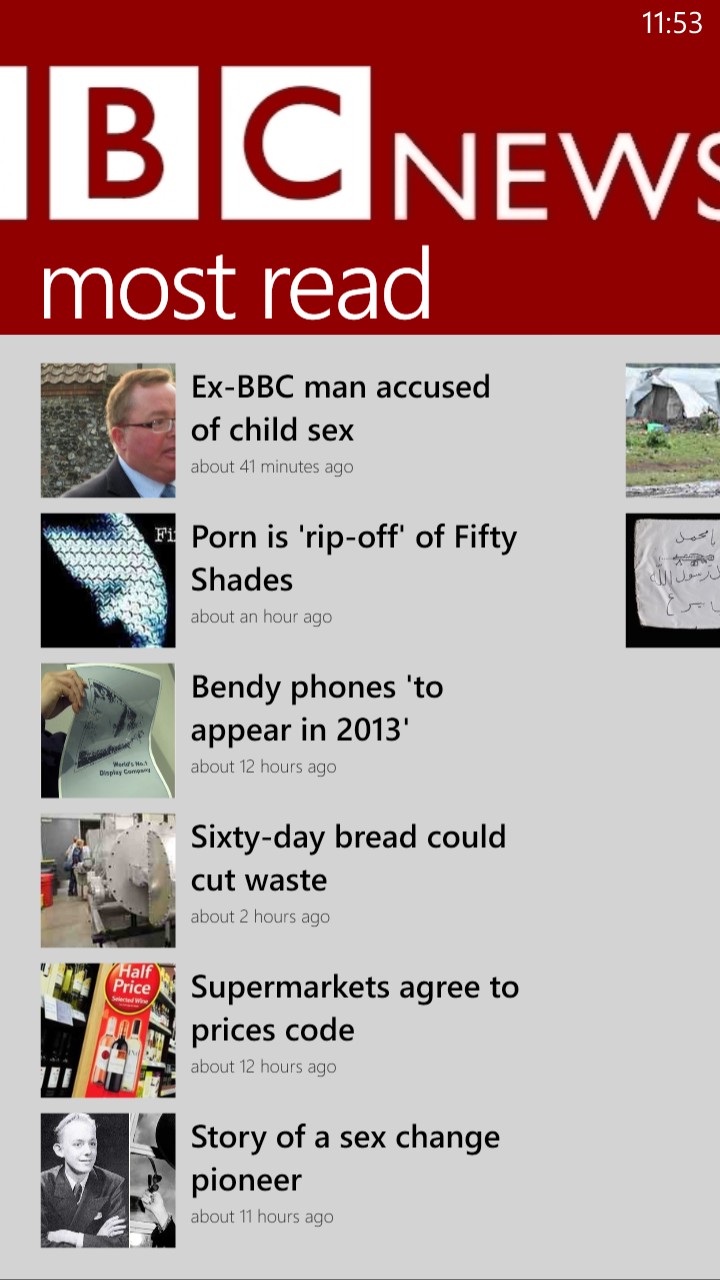Tap the tents photo tile in next section
The width and height of the screenshot is (720, 1280).
pos(672,430)
